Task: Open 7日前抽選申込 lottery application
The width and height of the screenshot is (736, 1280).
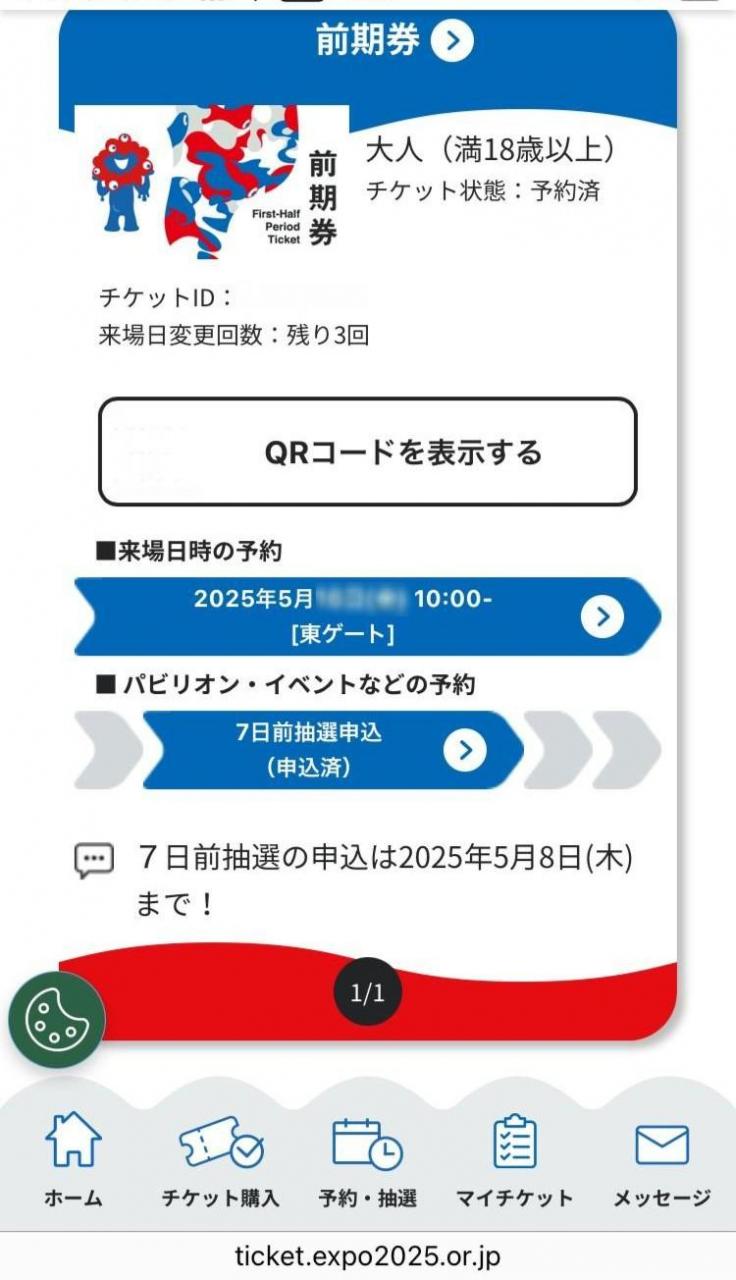Action: (332, 750)
